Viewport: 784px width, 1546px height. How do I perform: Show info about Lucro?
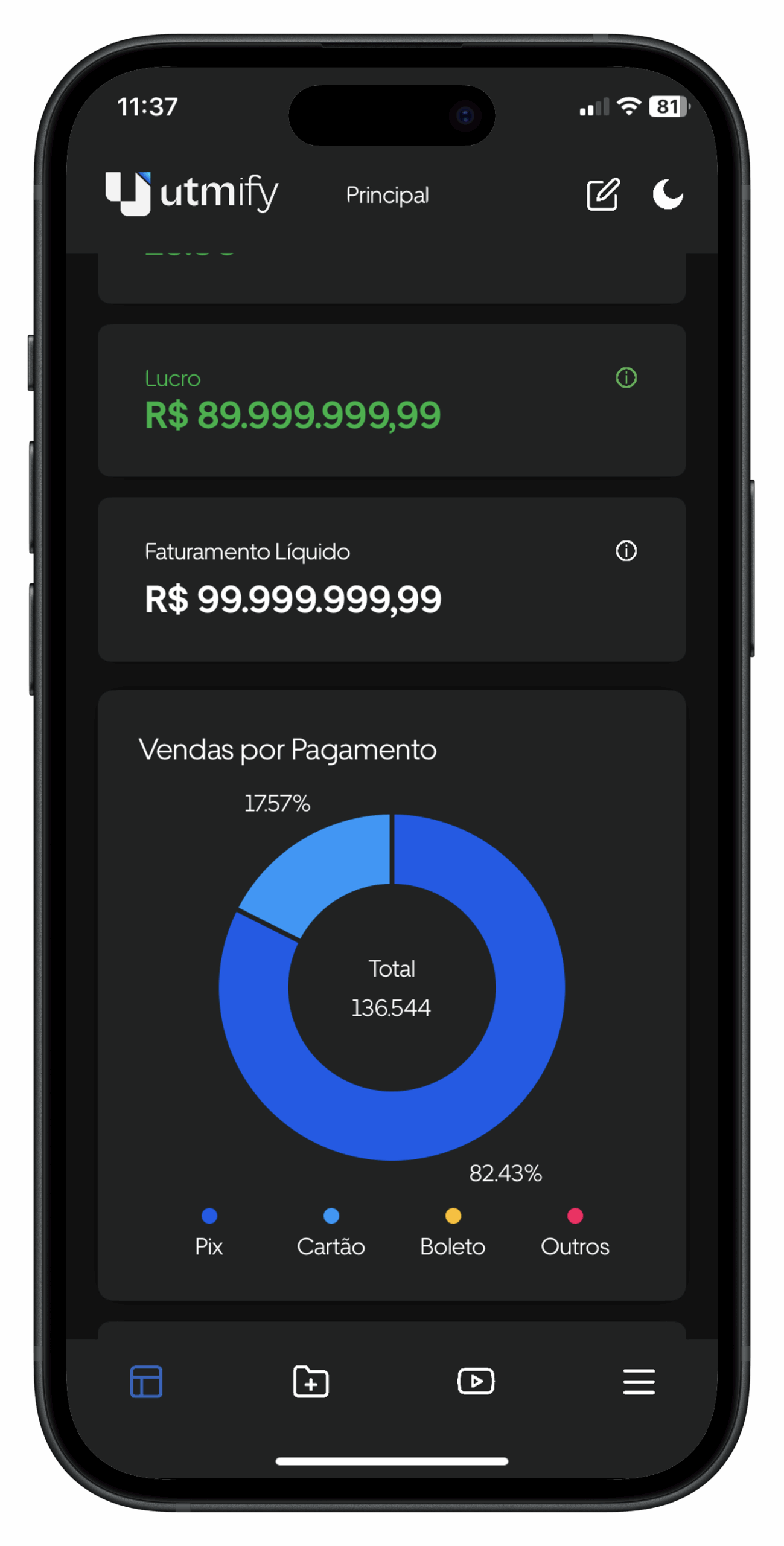(626, 378)
